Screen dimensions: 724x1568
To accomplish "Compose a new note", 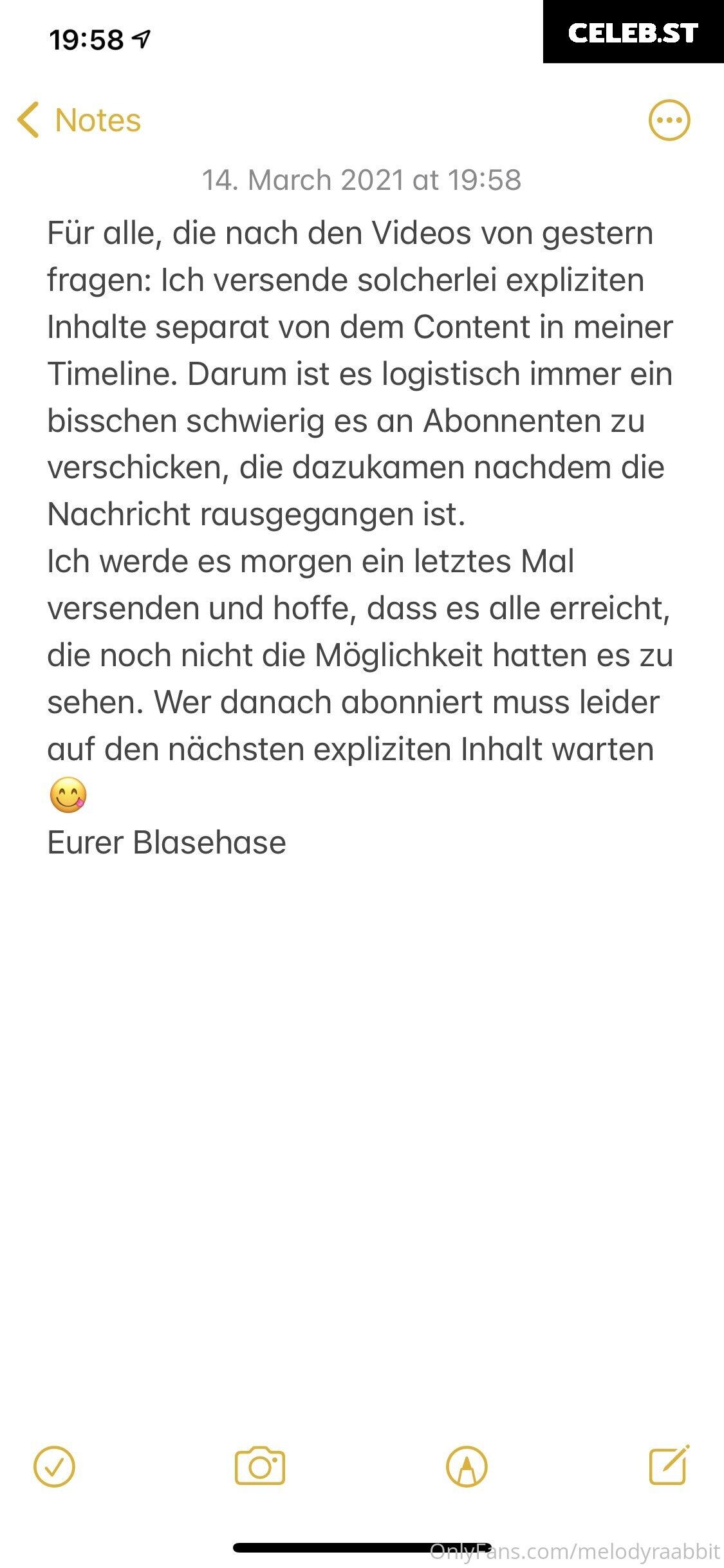I will click(669, 1464).
